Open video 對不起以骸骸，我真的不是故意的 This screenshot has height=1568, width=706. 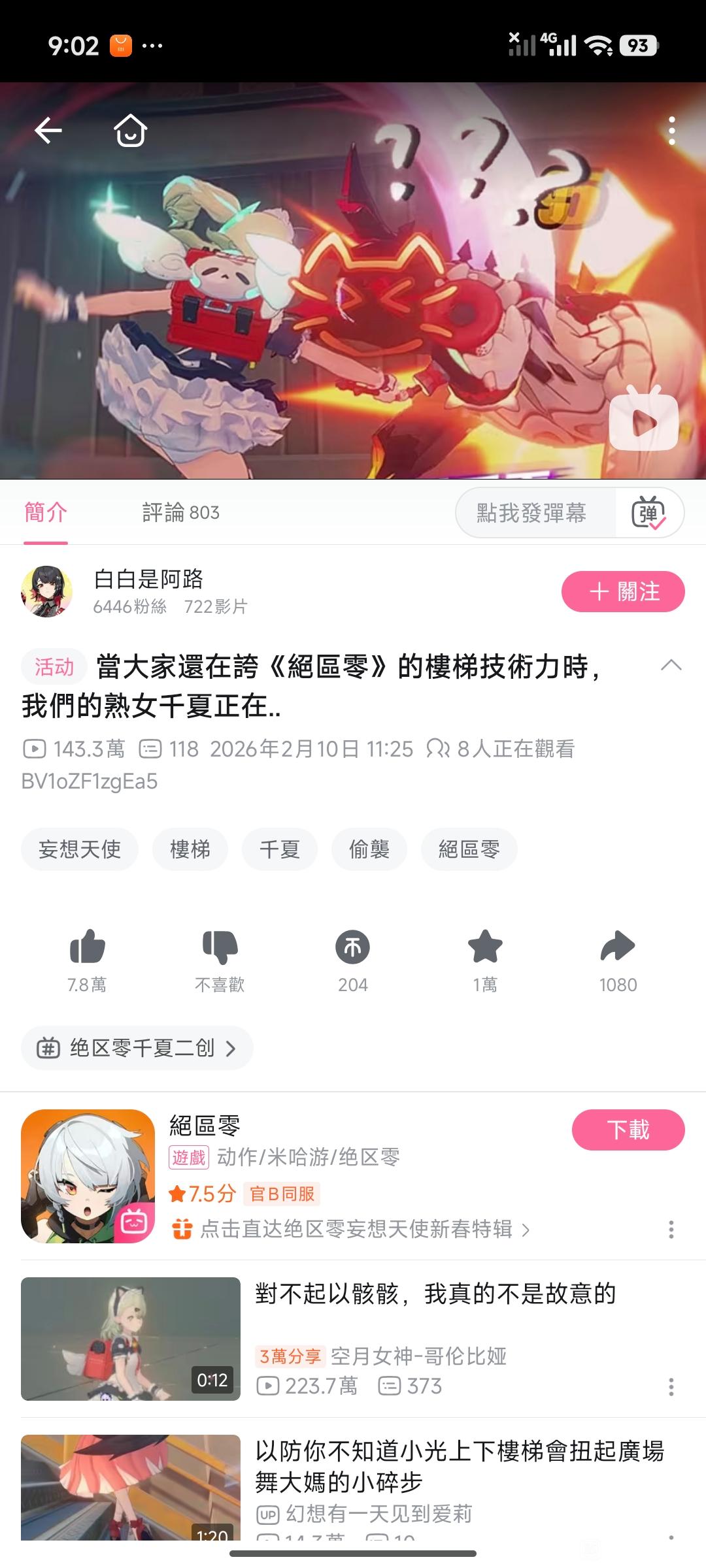click(x=435, y=1294)
